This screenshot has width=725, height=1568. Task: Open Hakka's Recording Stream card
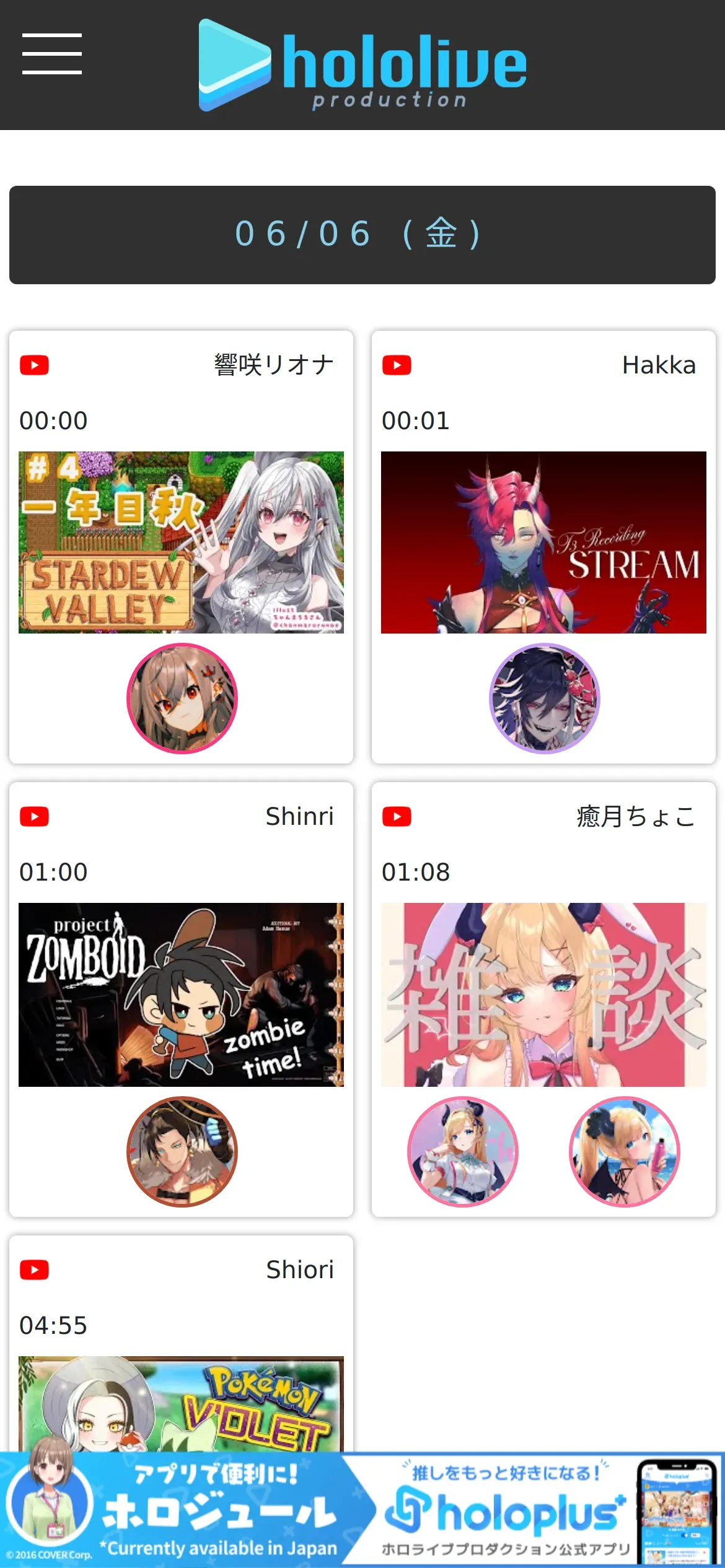(543, 542)
